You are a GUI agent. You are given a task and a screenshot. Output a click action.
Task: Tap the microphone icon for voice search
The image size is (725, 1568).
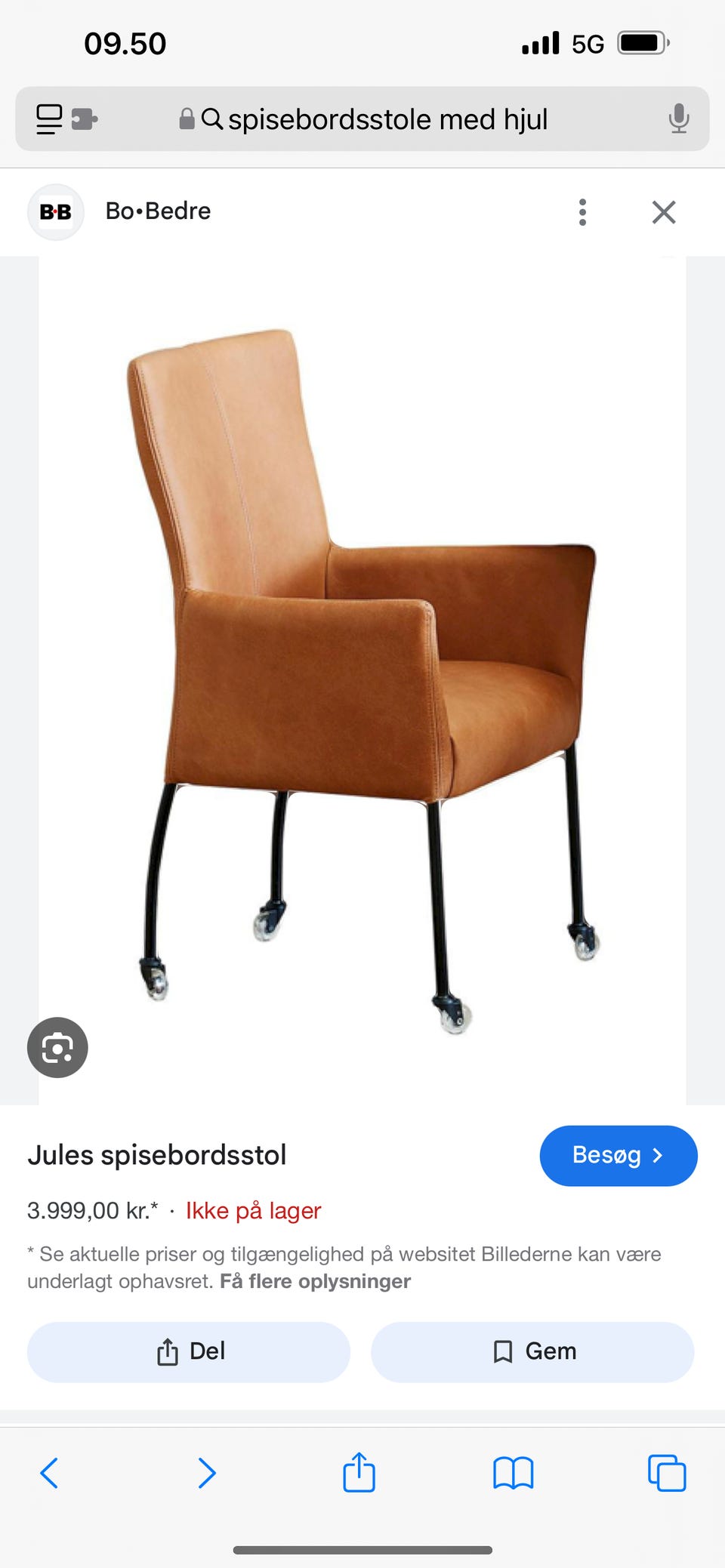[x=678, y=119]
